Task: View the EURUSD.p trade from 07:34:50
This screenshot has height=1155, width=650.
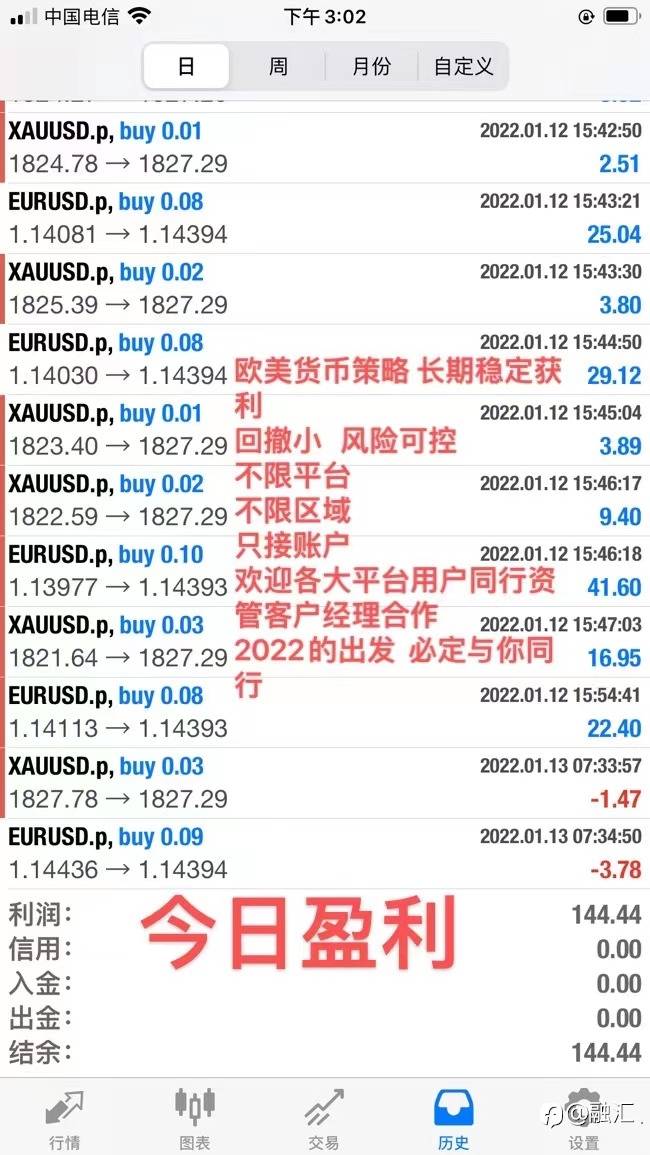Action: tap(325, 854)
